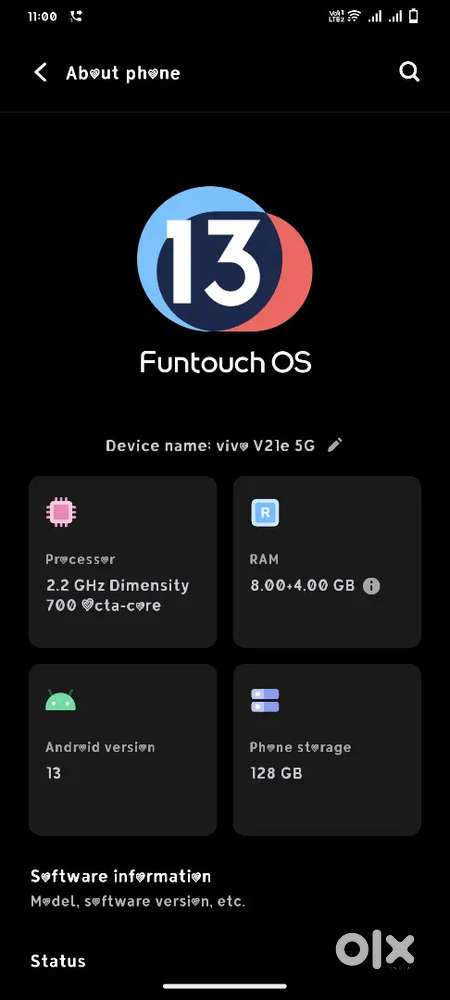Go back from About phone
Screen dimensions: 450x1000
(x=41, y=73)
